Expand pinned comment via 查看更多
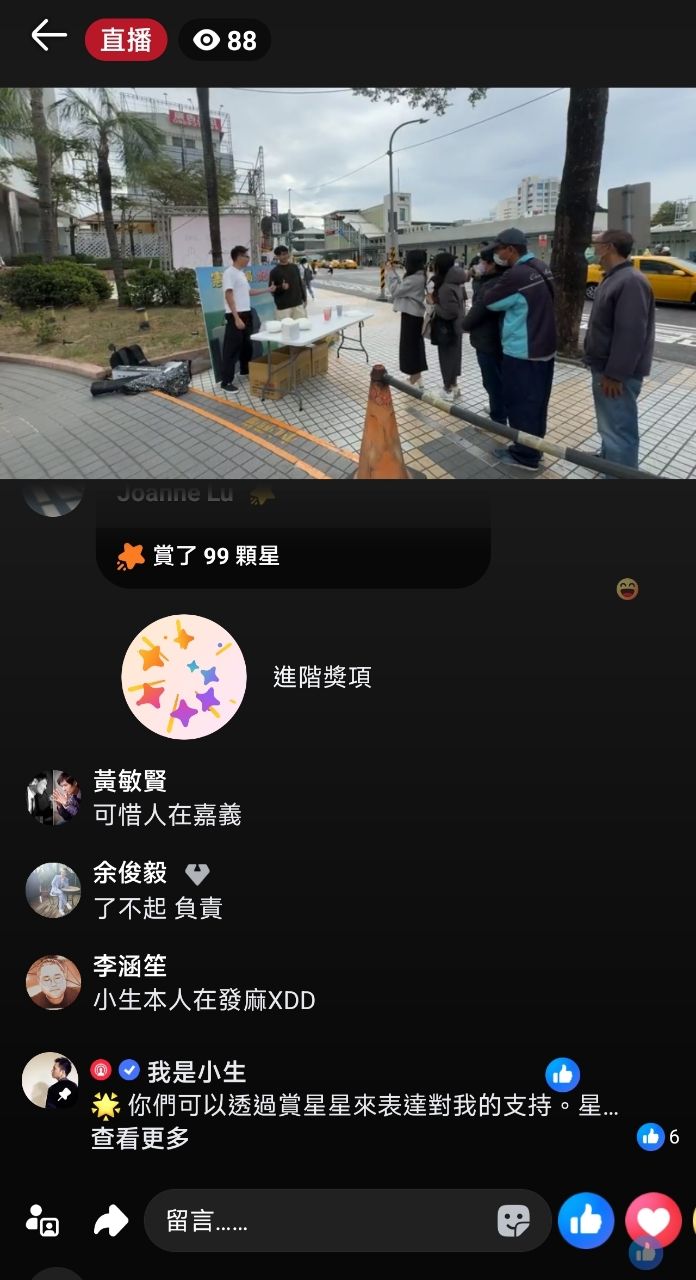 140,1138
